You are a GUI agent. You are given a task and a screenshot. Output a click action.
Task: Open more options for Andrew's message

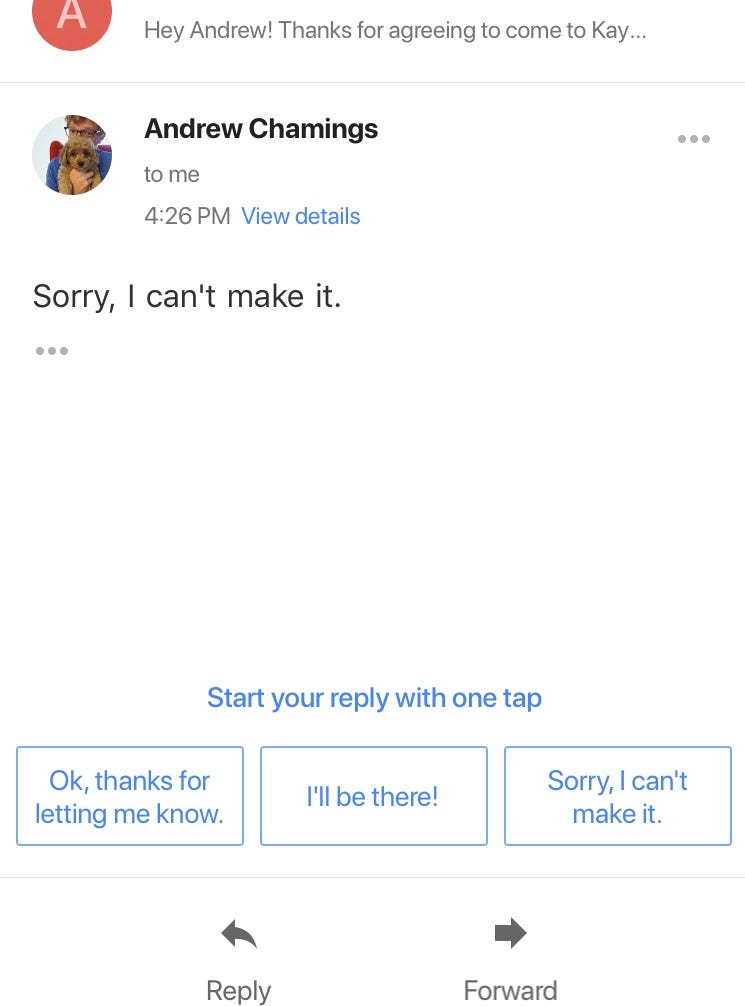coord(693,139)
